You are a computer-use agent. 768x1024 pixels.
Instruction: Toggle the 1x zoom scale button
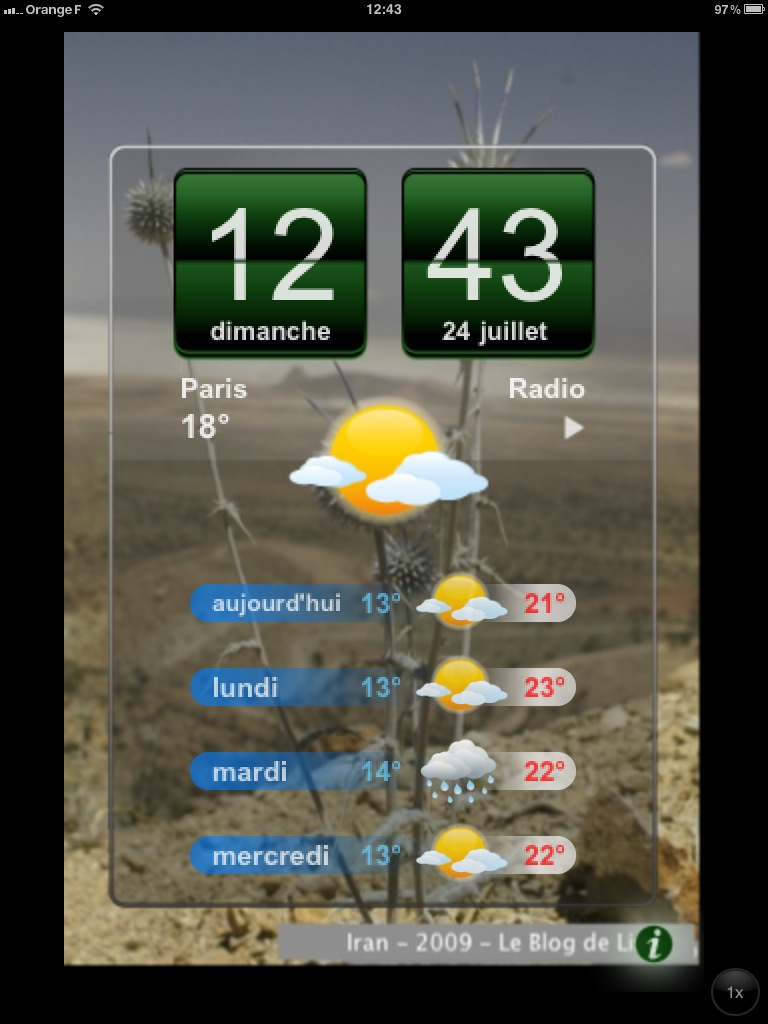735,992
